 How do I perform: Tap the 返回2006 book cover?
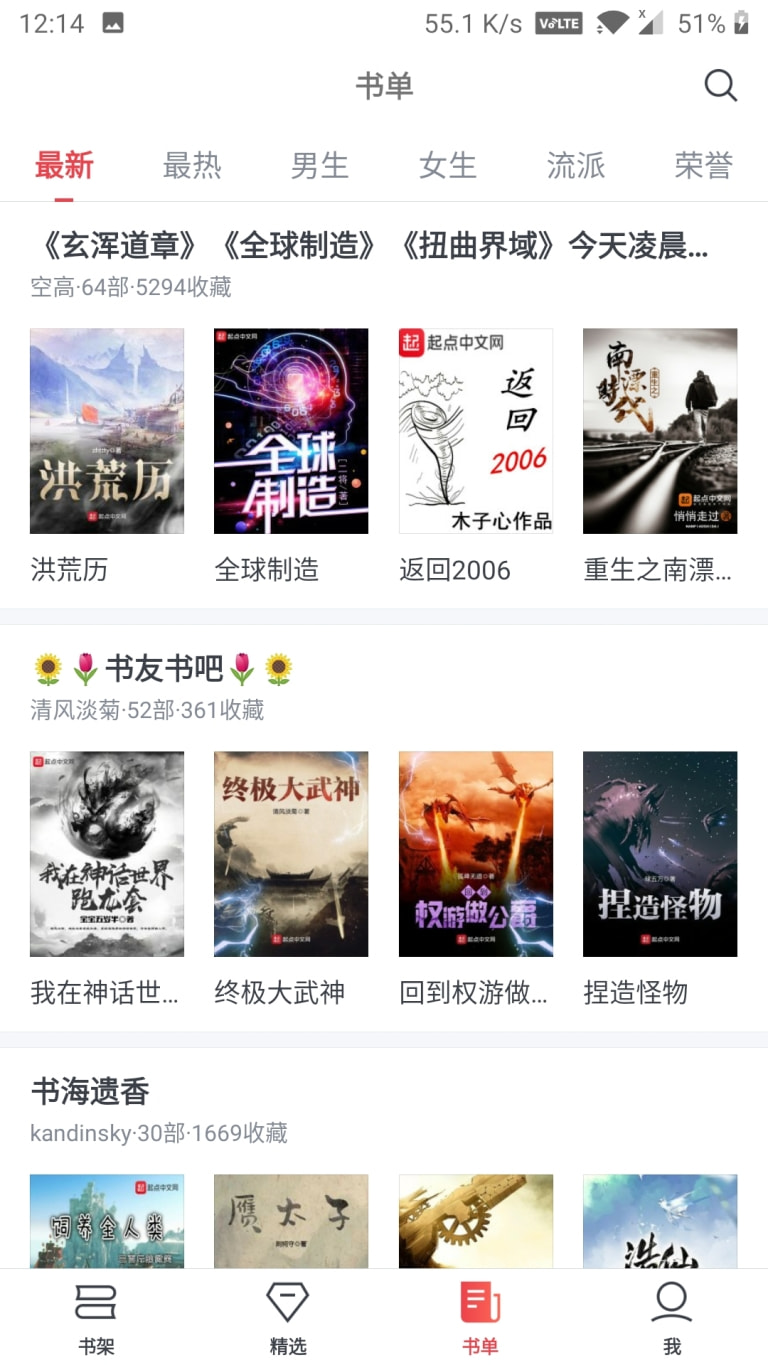pyautogui.click(x=476, y=431)
